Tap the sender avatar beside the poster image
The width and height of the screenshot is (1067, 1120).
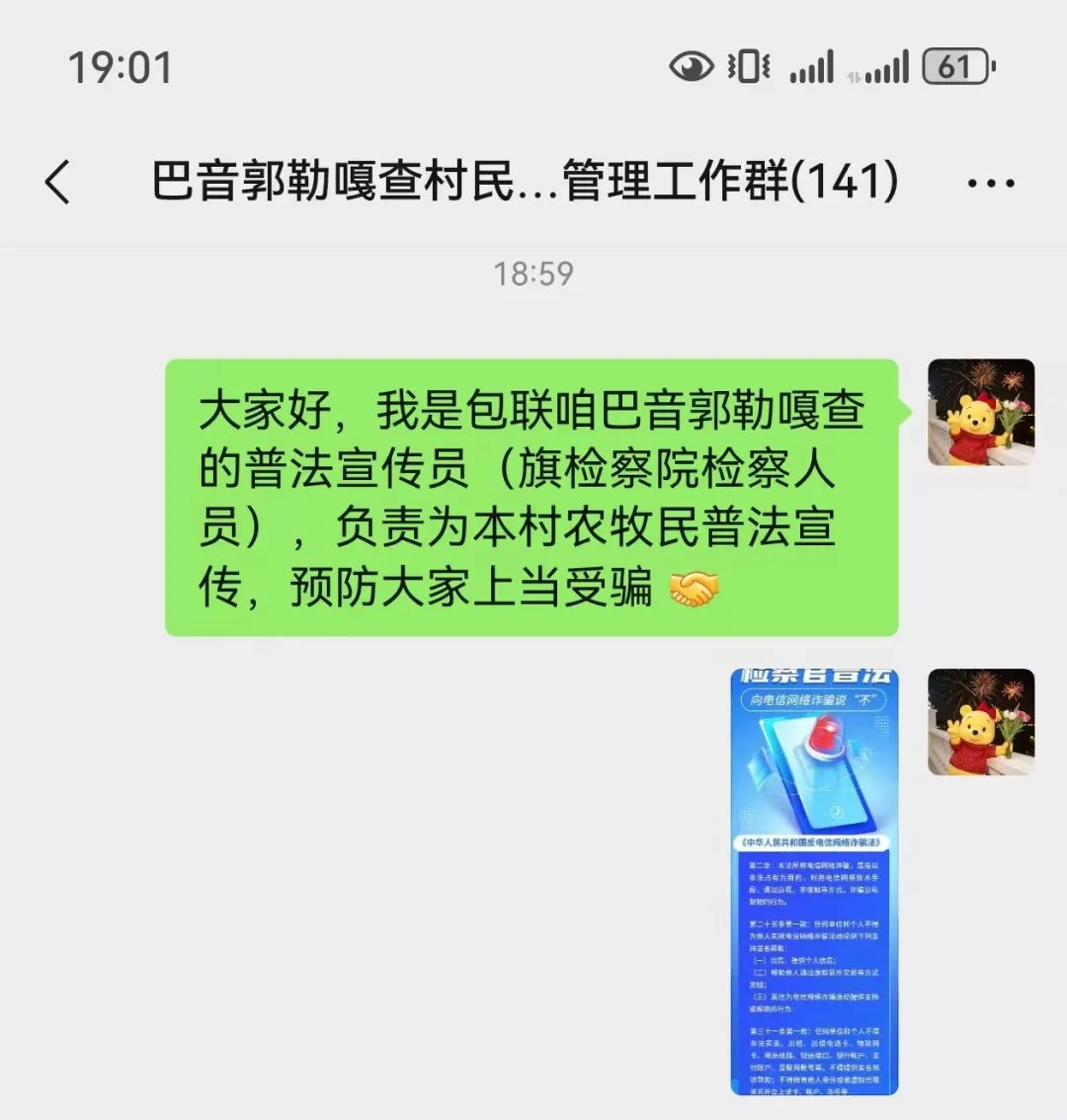click(x=980, y=722)
